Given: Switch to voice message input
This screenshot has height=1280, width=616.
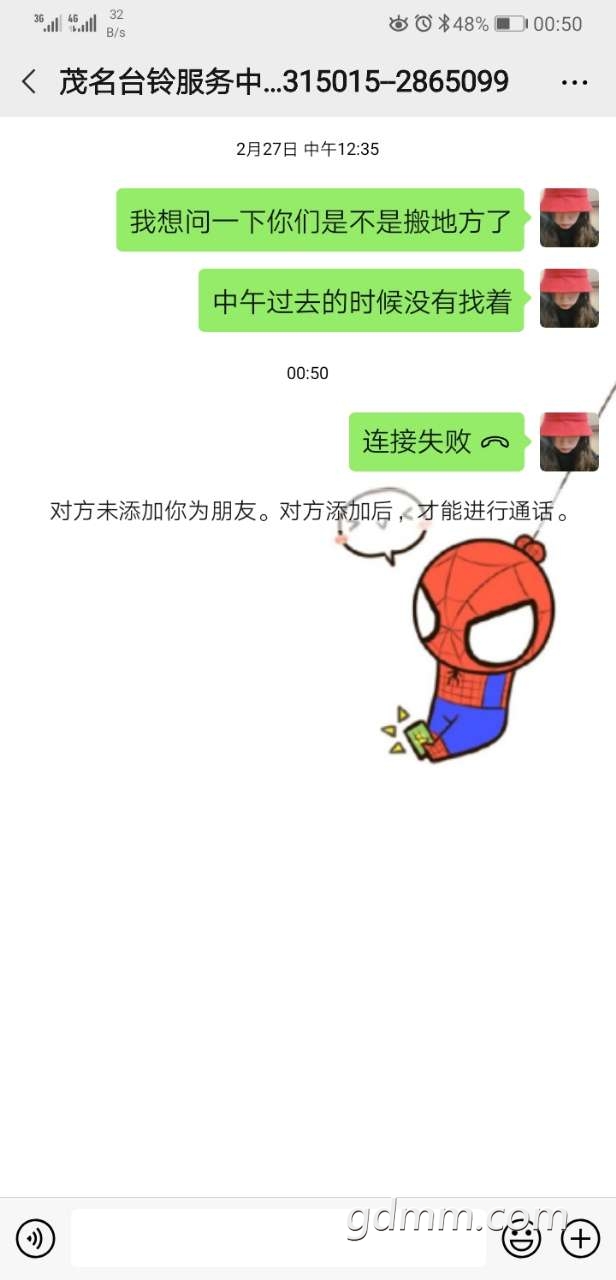Looking at the screenshot, I should (x=36, y=1239).
